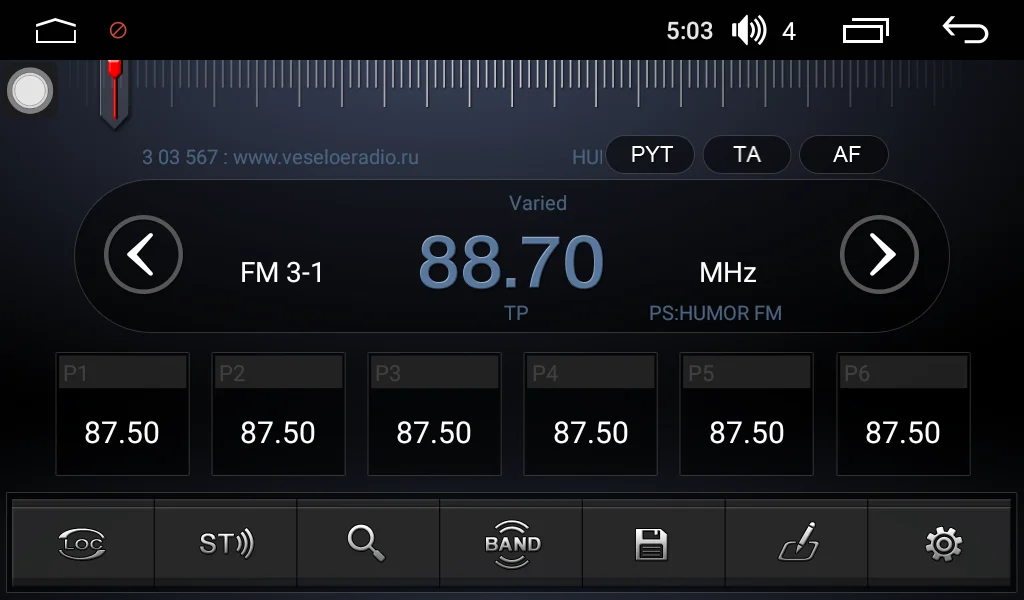Viewport: 1024px width, 600px height.
Task: Open radio settings gear
Action: 943,544
